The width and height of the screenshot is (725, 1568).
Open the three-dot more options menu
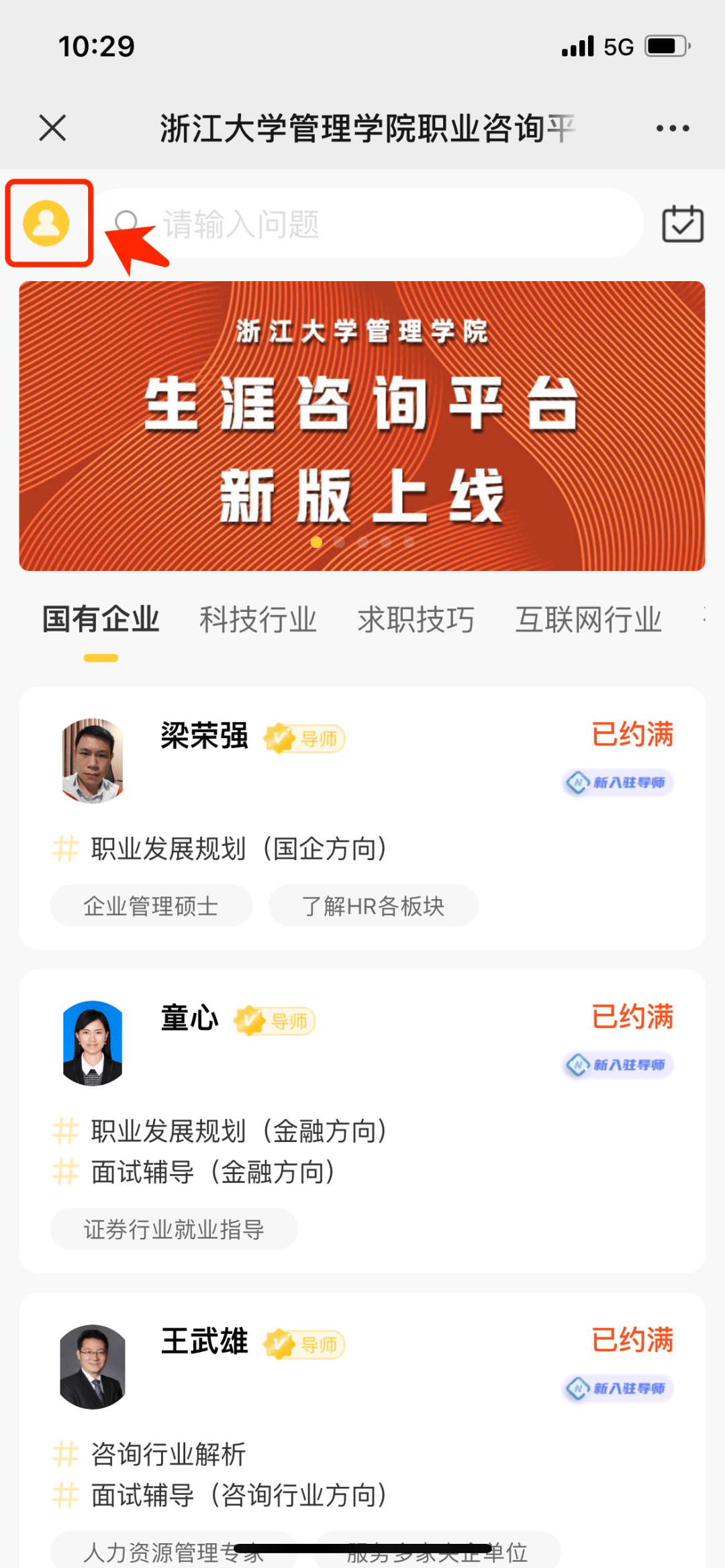pyautogui.click(x=673, y=128)
